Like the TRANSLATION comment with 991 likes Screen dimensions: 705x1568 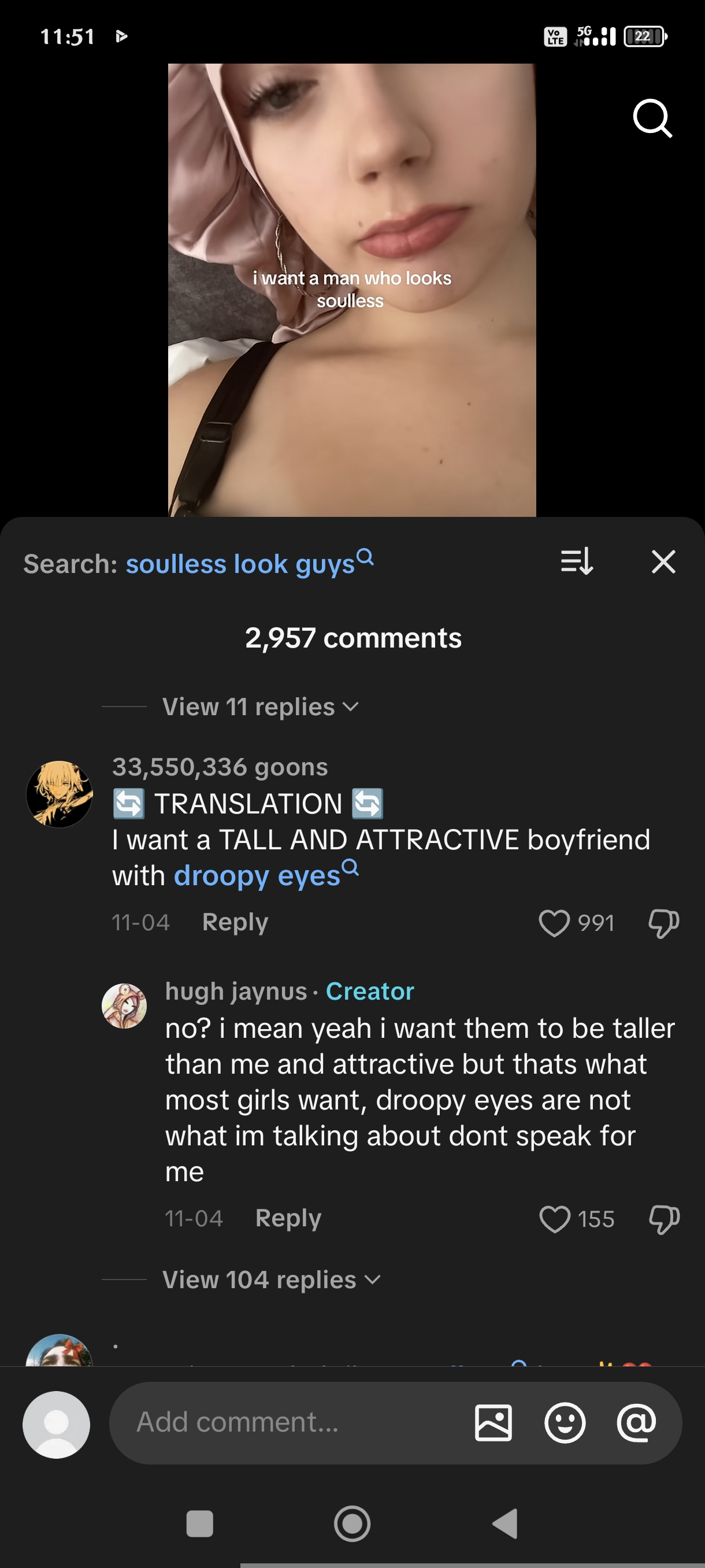tap(554, 923)
